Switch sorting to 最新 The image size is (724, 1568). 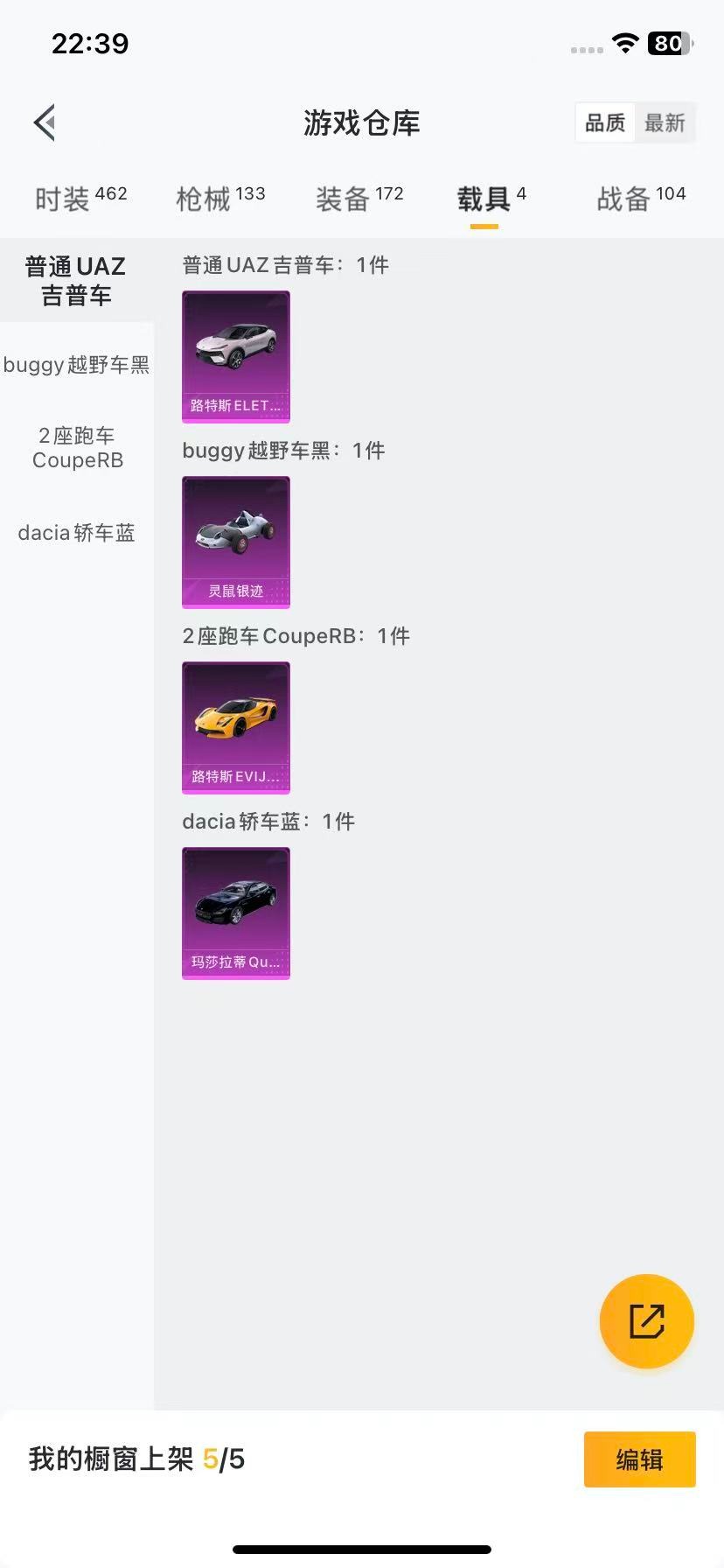tap(665, 122)
